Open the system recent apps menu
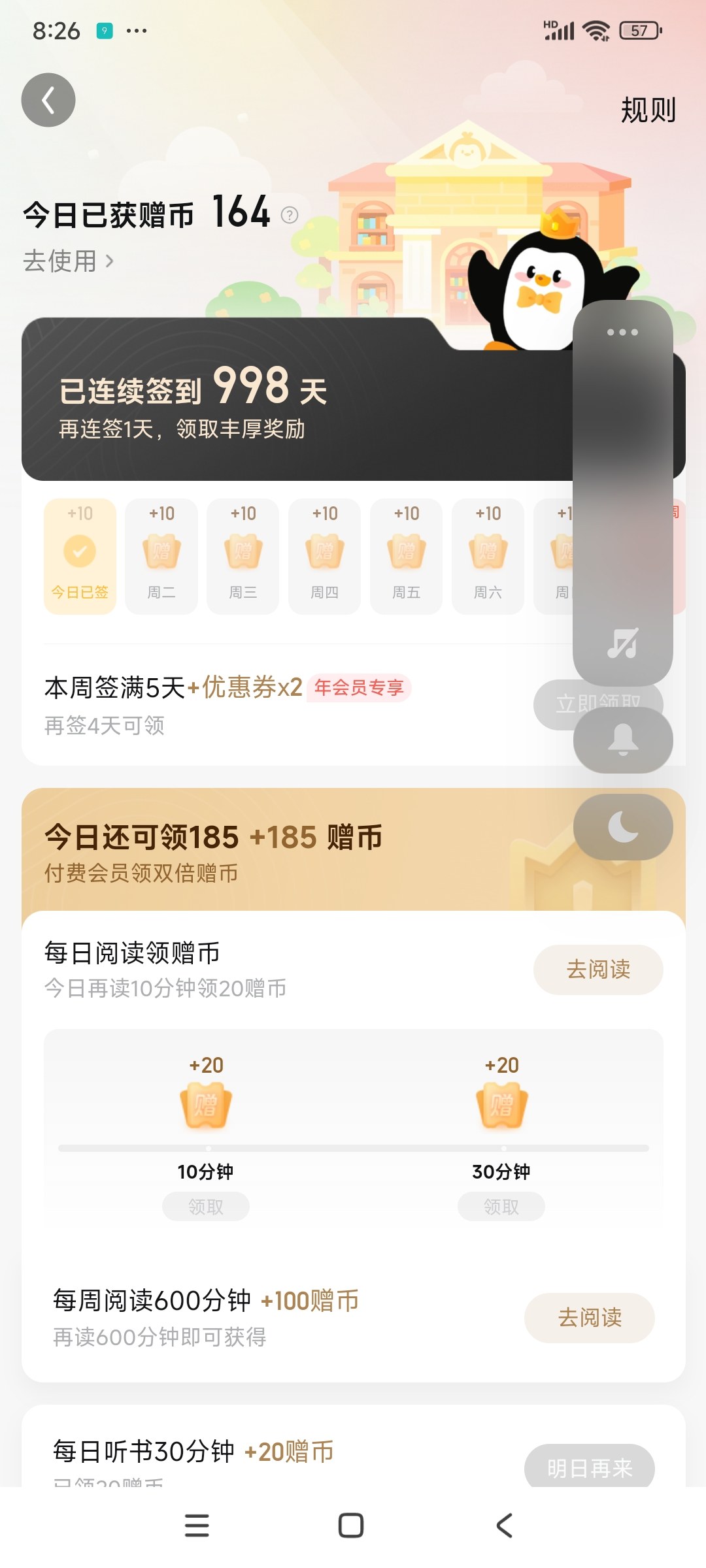Screen dimensions: 706x1568 pos(197,1526)
